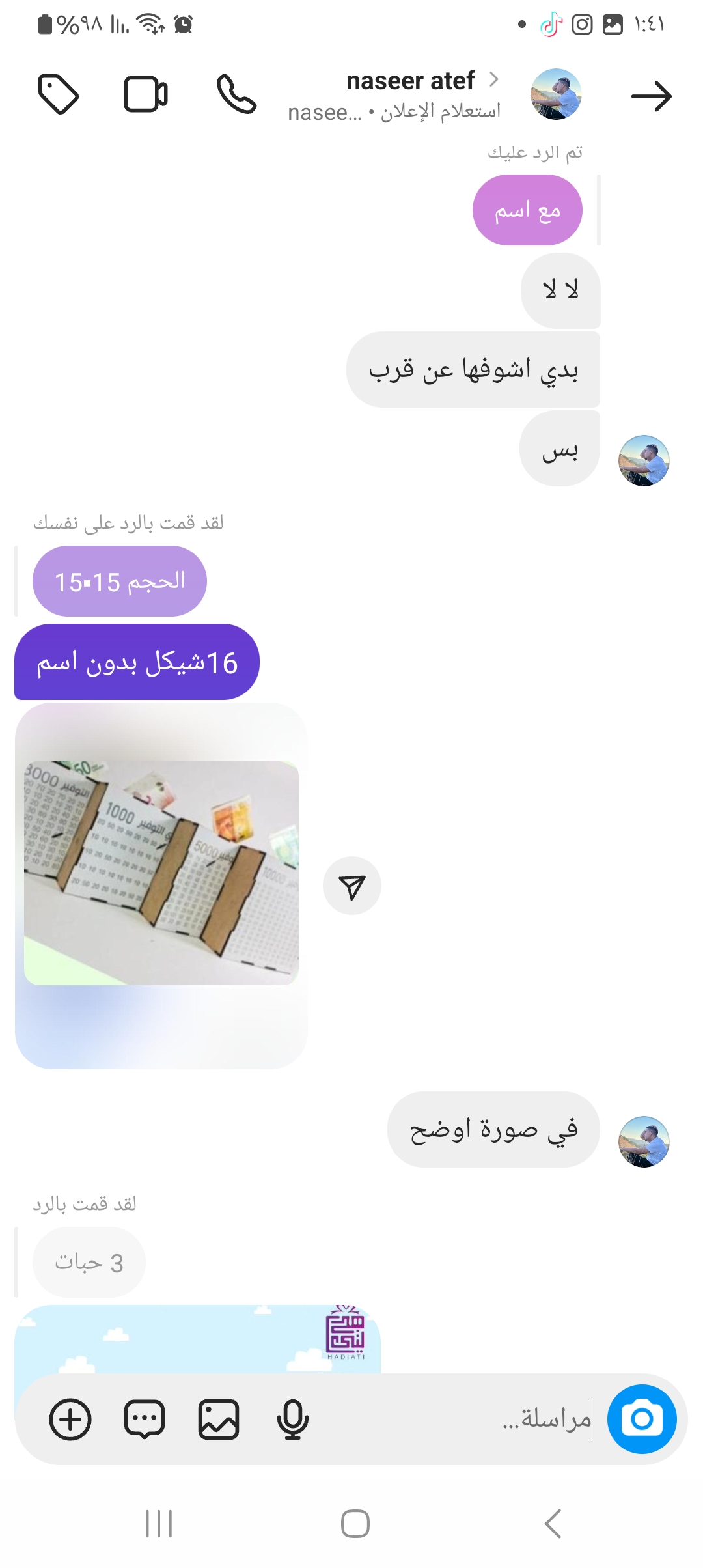Focus the message text field
Screen dimensions: 703x1568
pos(456,1419)
